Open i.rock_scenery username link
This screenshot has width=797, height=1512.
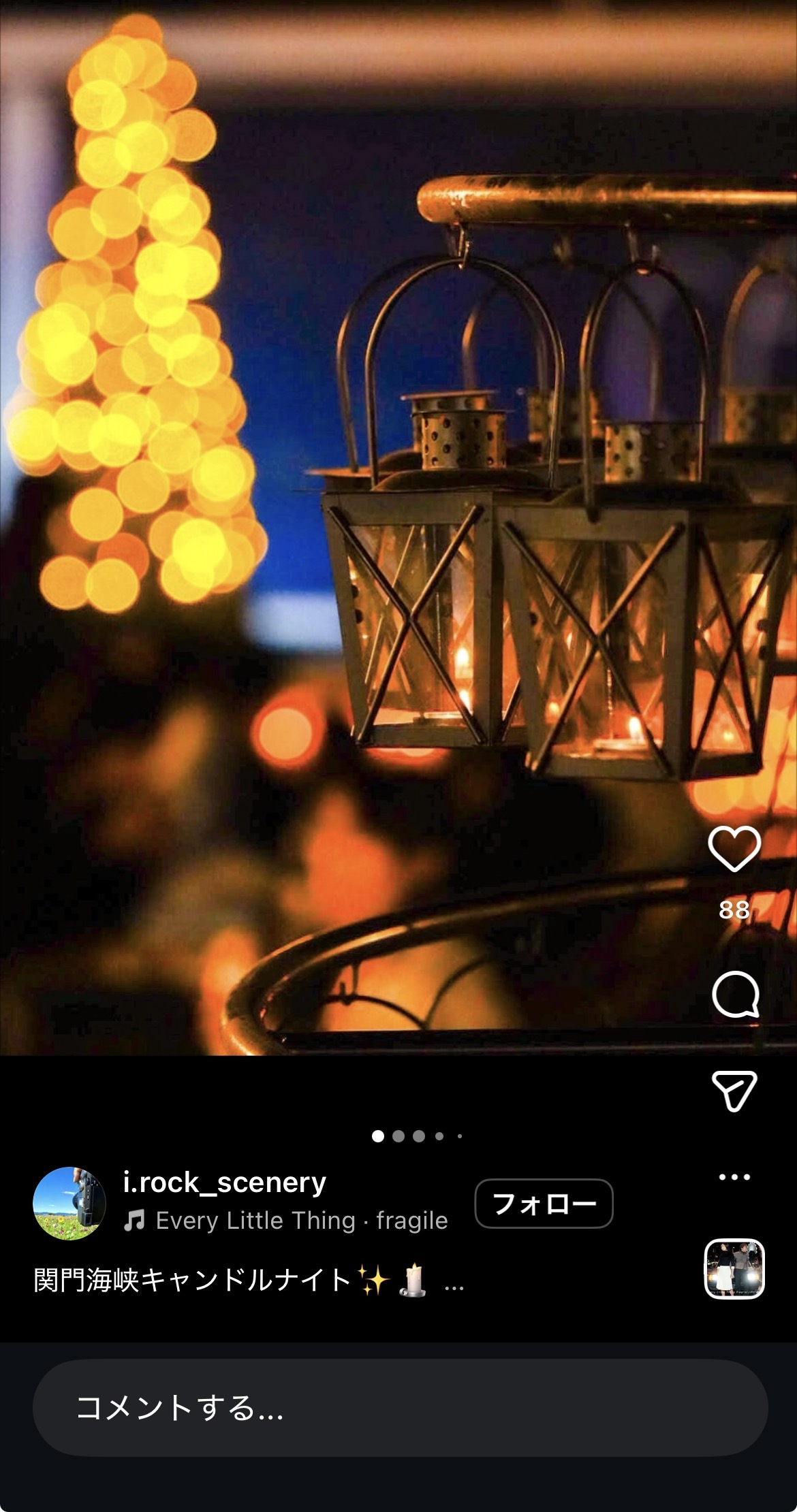coord(224,1183)
